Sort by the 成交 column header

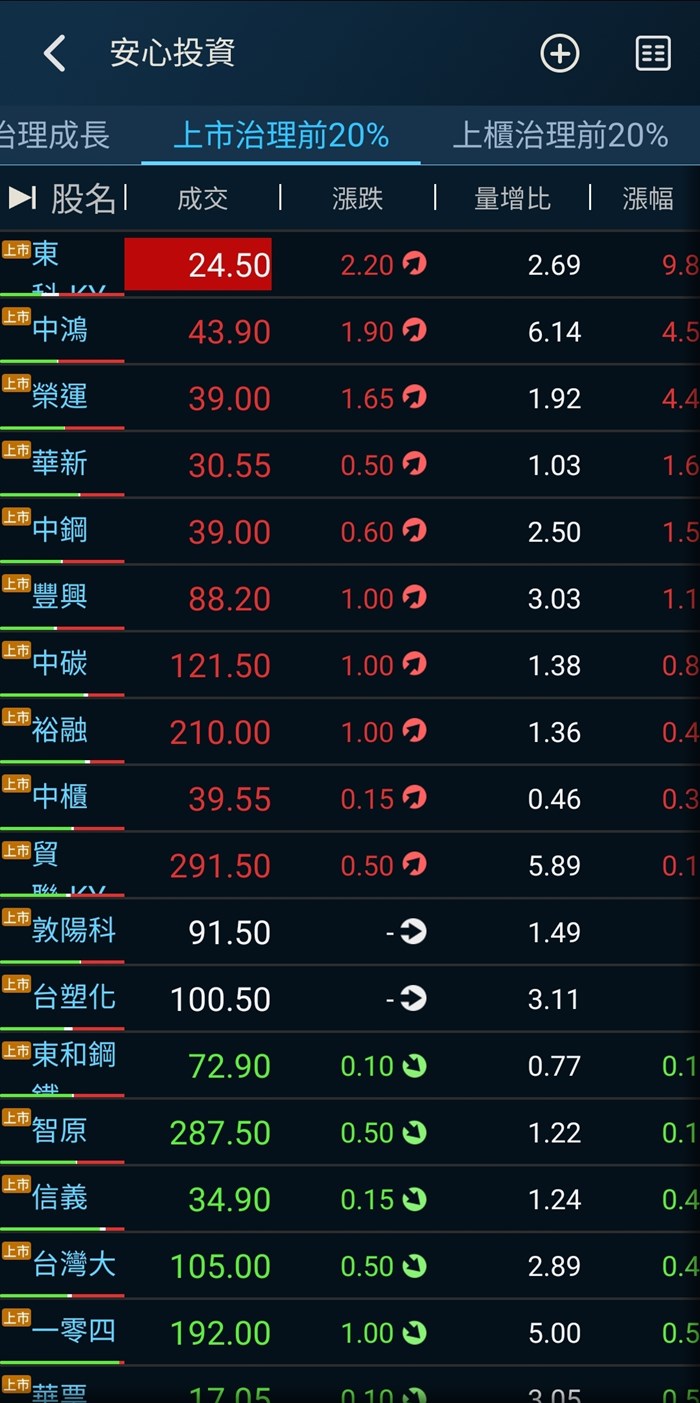[x=203, y=198]
